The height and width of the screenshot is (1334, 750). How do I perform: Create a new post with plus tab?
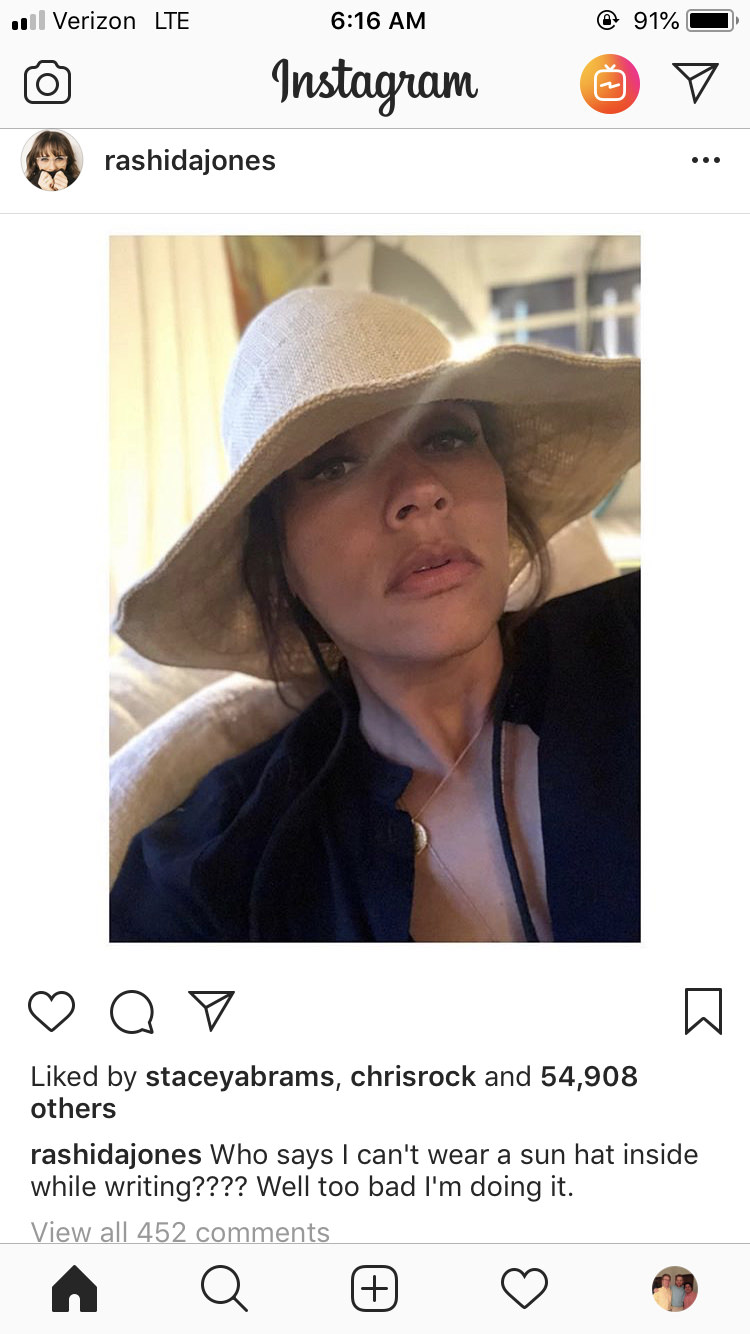pyautogui.click(x=375, y=1289)
